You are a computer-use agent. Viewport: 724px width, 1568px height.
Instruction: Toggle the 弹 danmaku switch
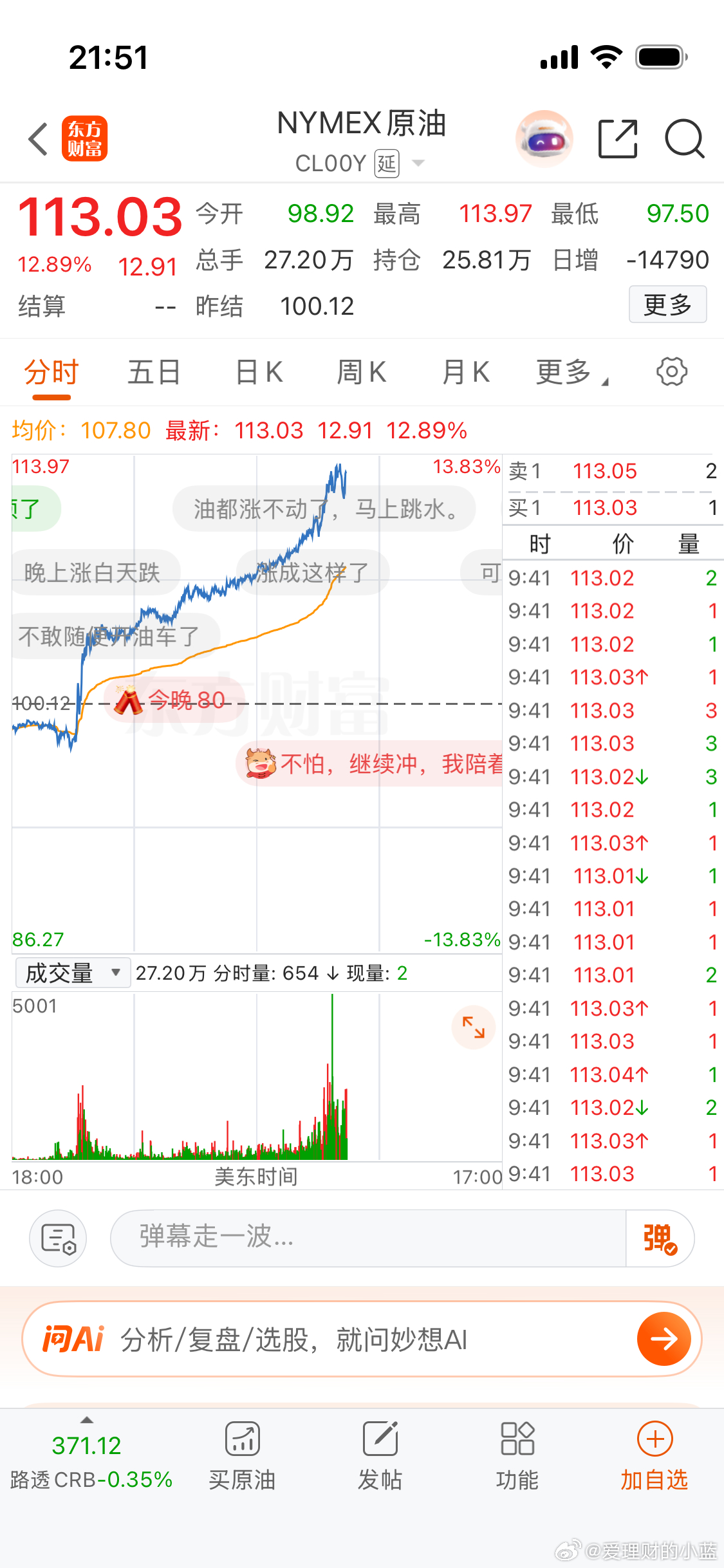pos(659,1237)
